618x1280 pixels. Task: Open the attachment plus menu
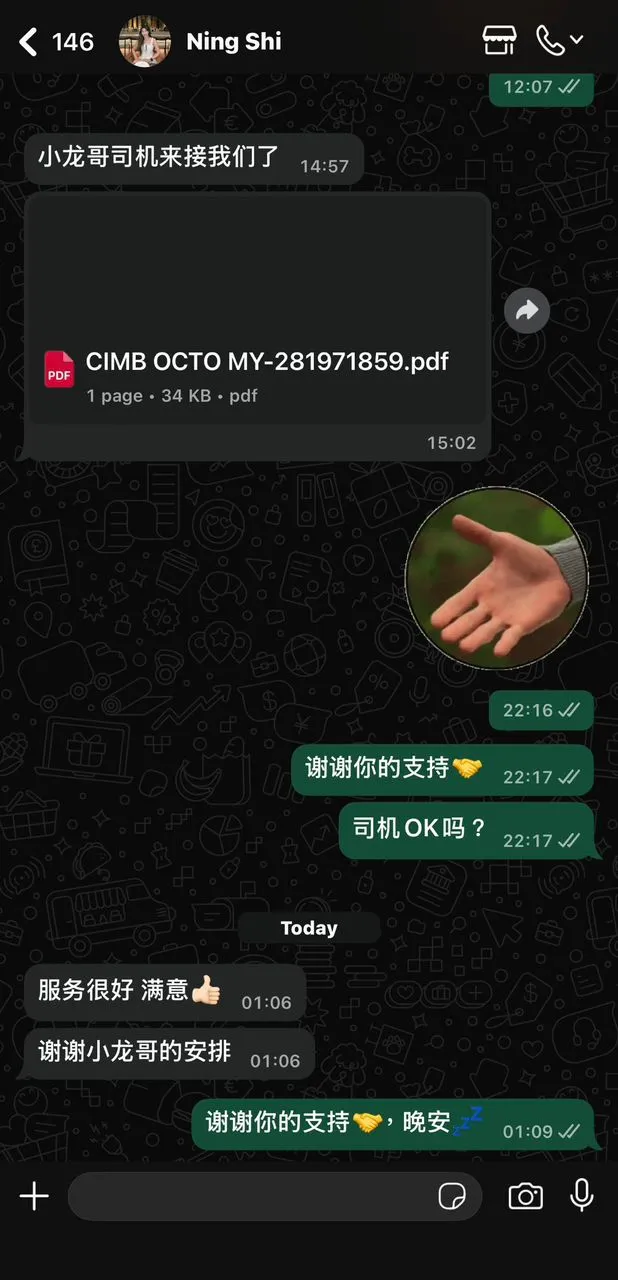click(x=34, y=1196)
